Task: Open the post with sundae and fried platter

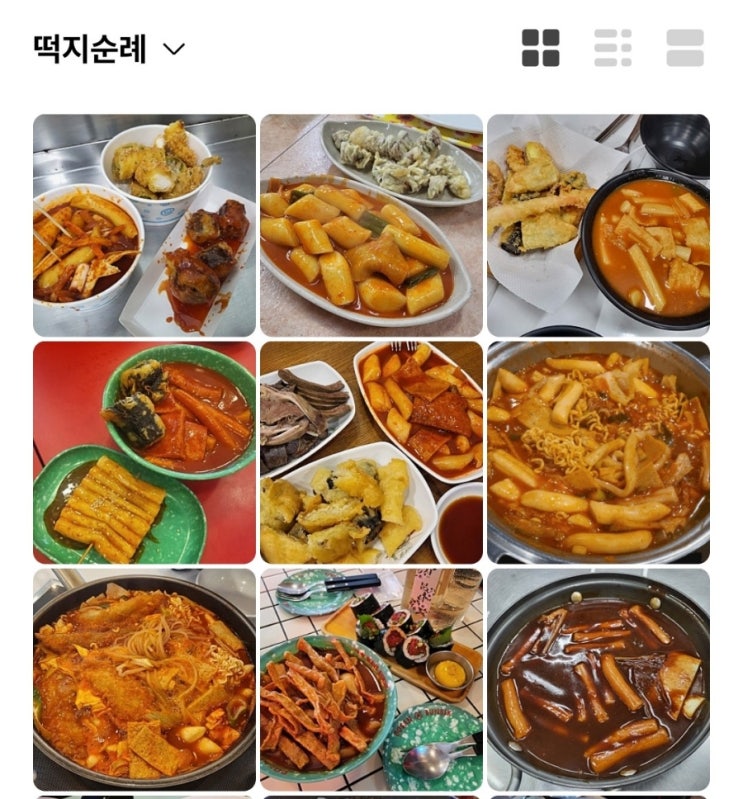Action: click(x=371, y=452)
